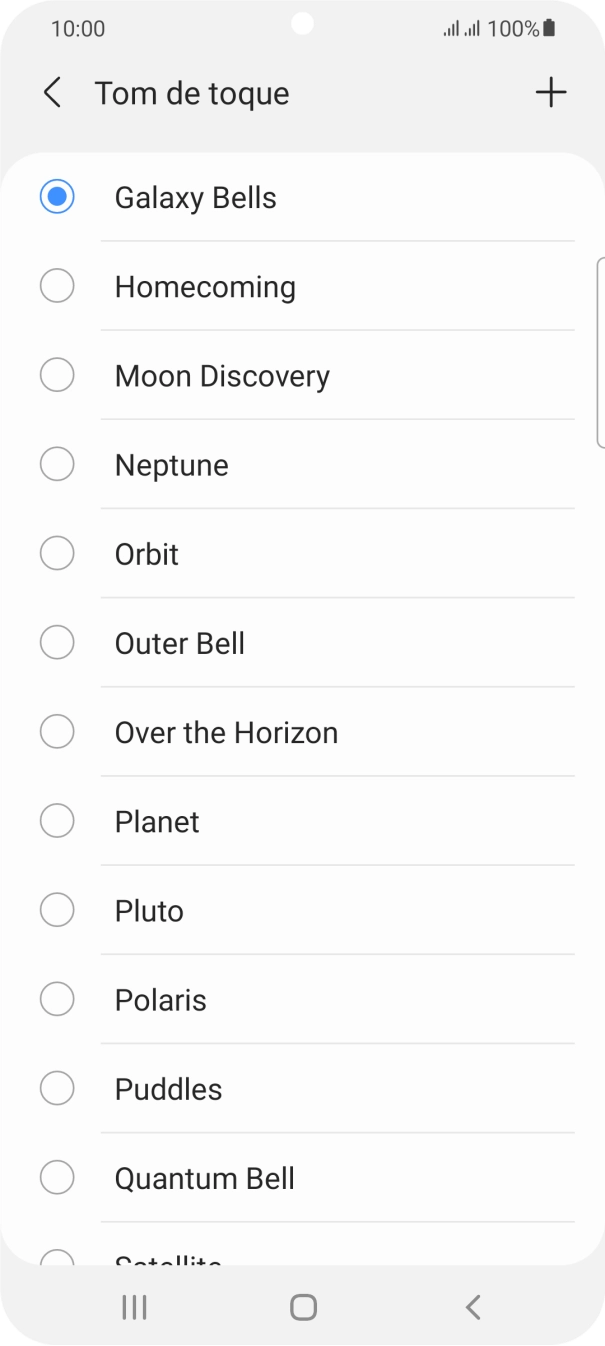The height and width of the screenshot is (1346, 605).
Task: Pick the Neptune ringtone
Action: tap(302, 465)
